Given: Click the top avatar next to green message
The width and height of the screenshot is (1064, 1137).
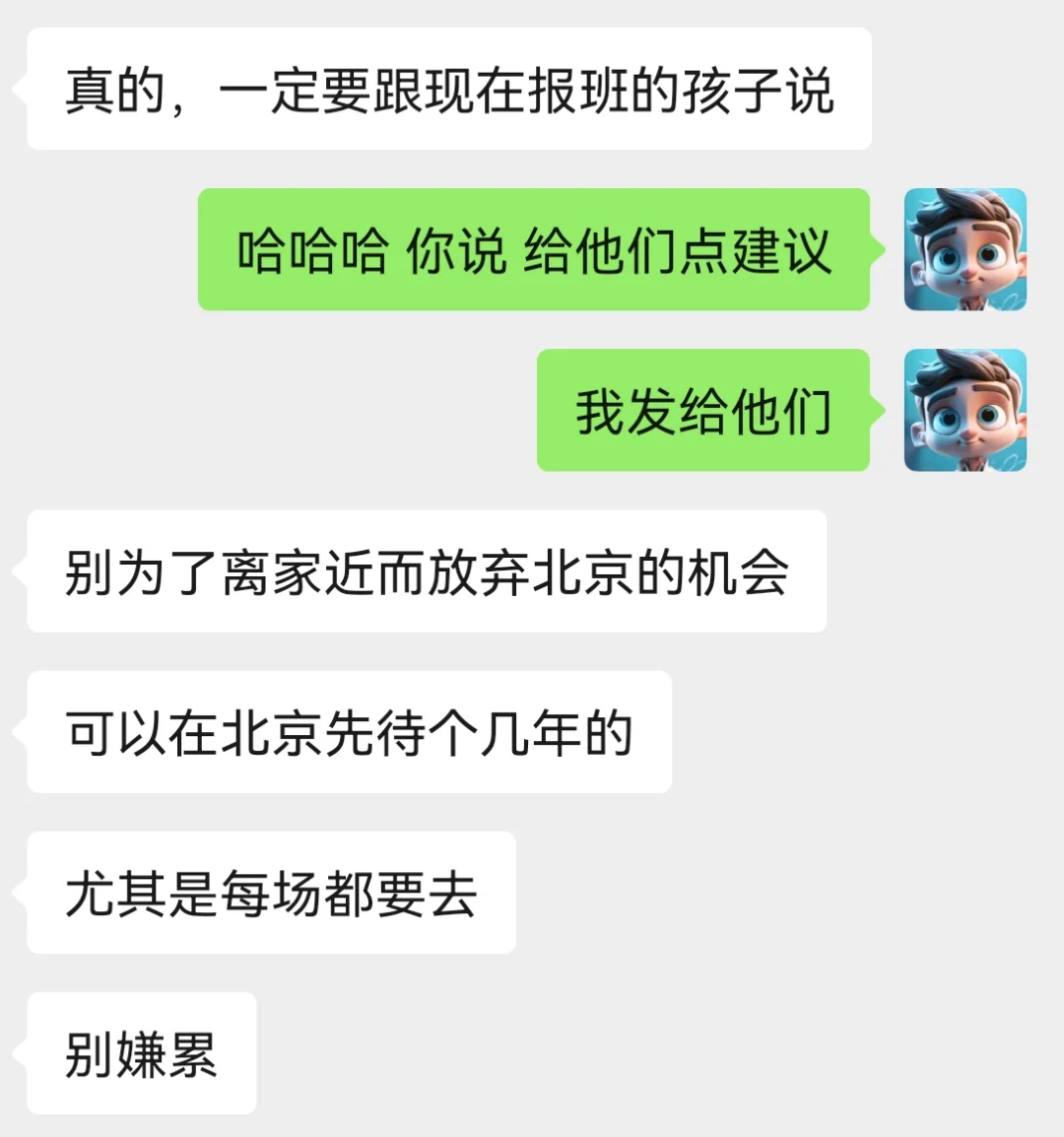Looking at the screenshot, I should pos(965,251).
